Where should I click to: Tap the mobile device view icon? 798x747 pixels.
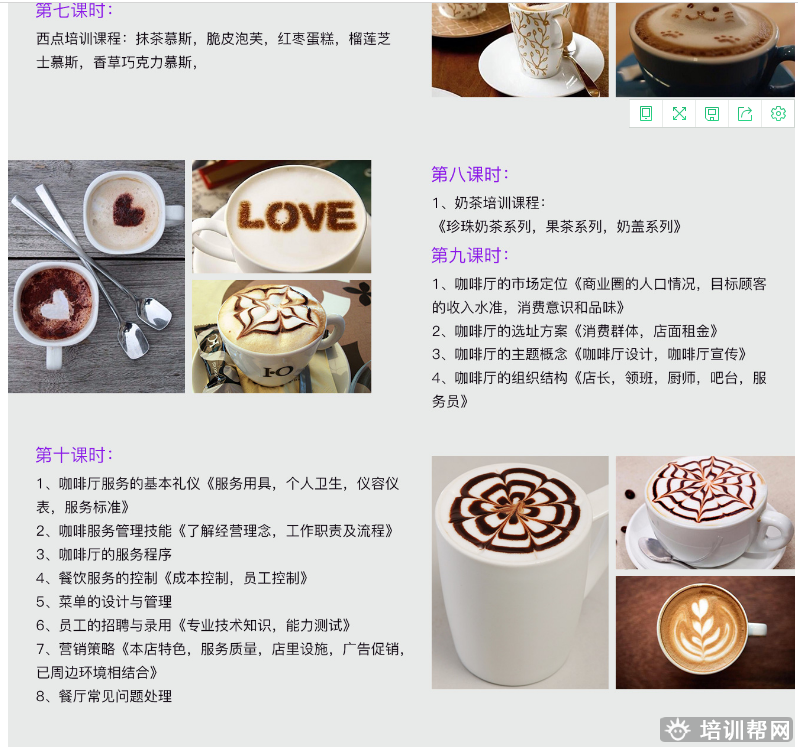pos(646,114)
